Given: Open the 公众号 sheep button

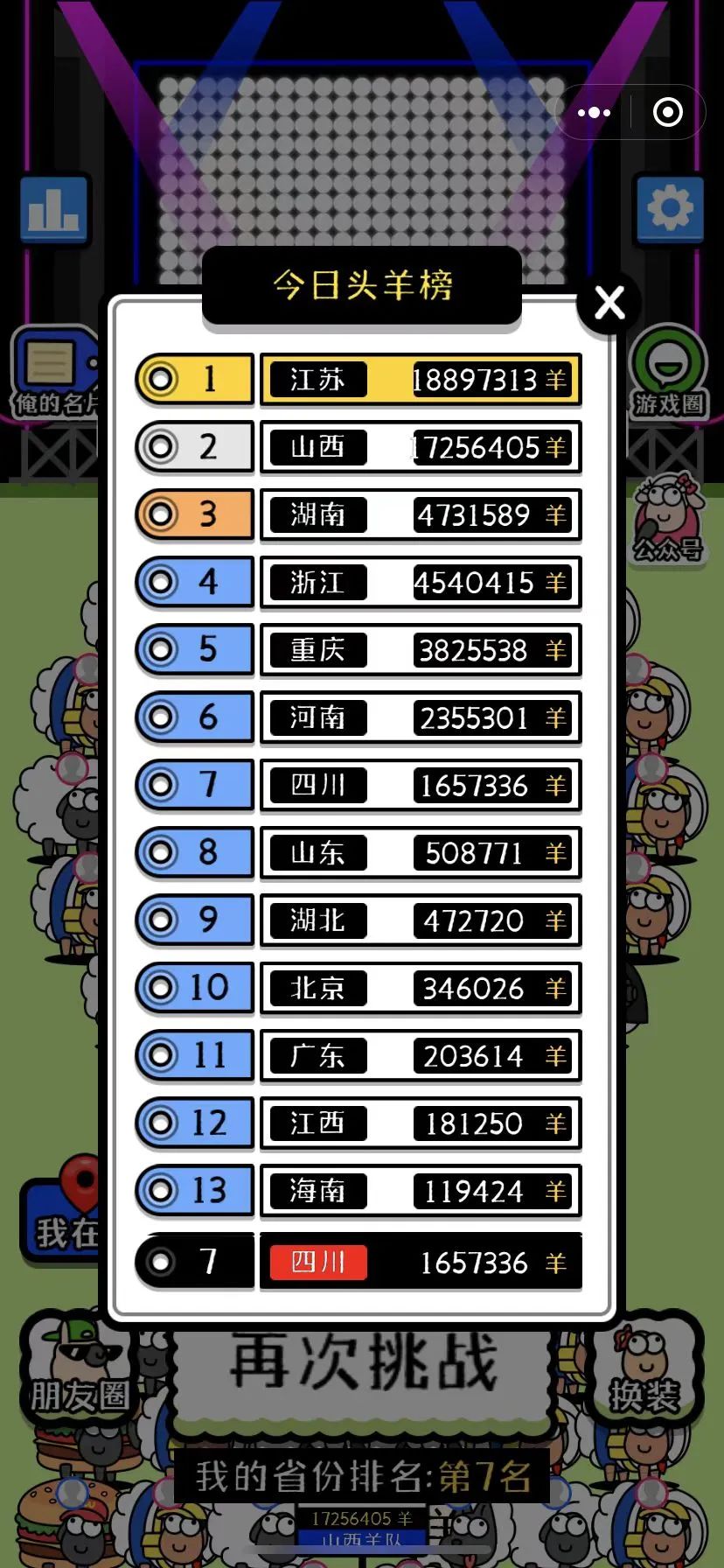Looking at the screenshot, I should (x=669, y=520).
